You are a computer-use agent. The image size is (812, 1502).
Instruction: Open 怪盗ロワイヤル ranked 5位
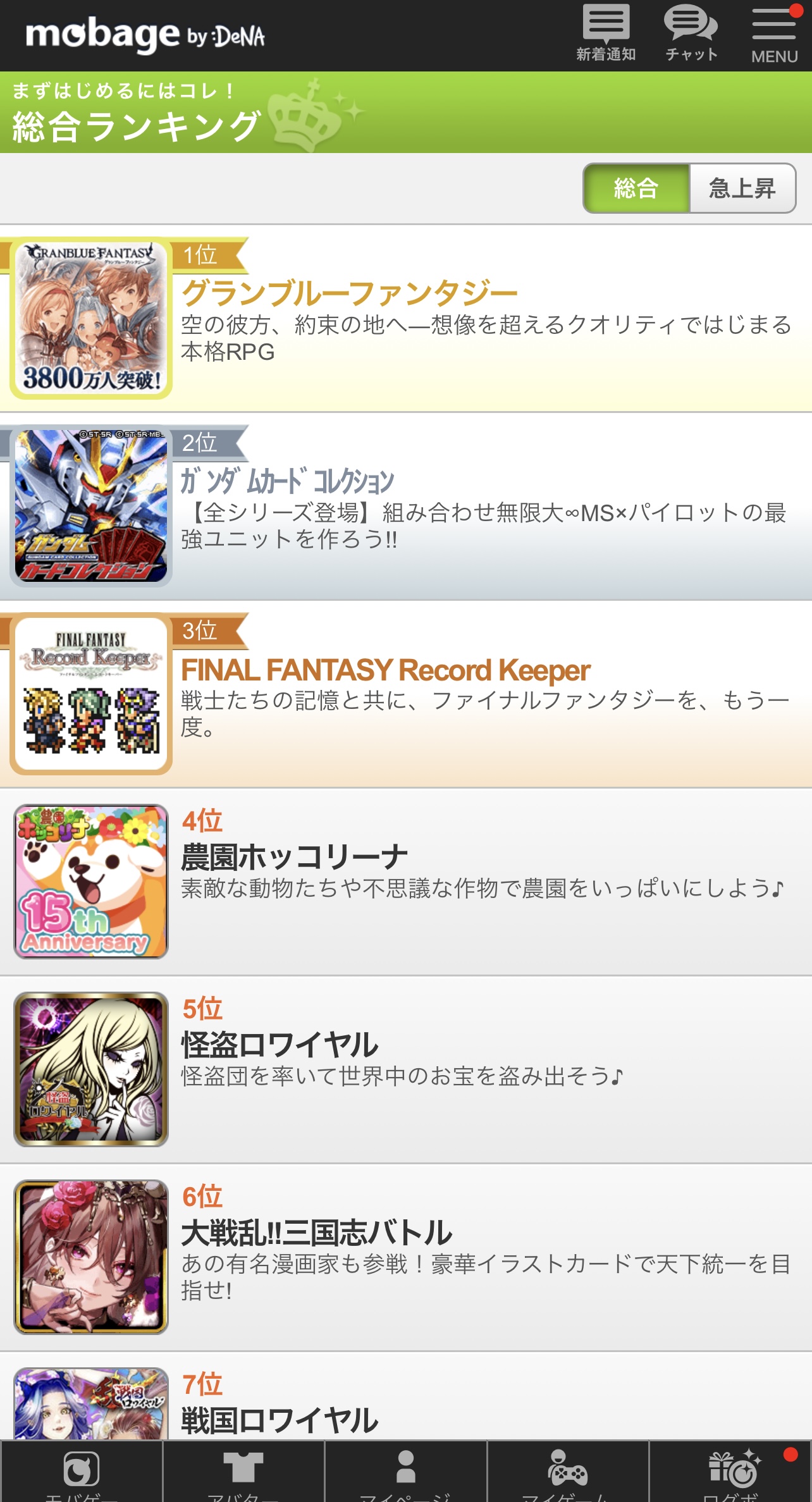[406, 1069]
